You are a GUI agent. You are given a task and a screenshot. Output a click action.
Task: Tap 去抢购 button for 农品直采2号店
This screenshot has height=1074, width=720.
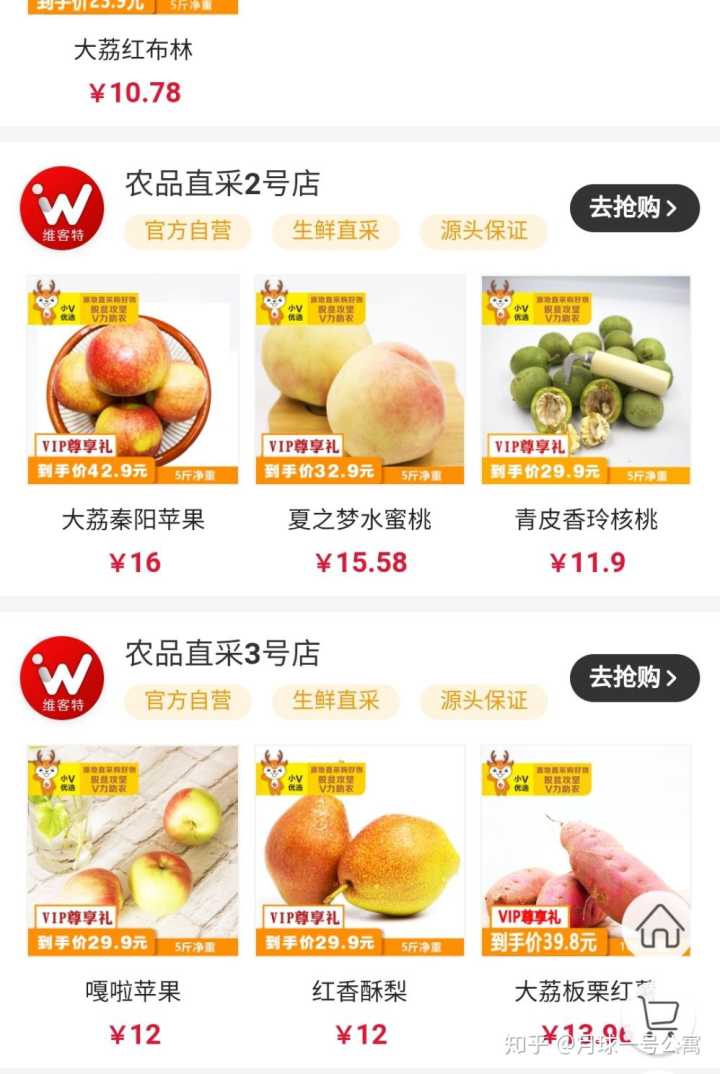click(634, 208)
